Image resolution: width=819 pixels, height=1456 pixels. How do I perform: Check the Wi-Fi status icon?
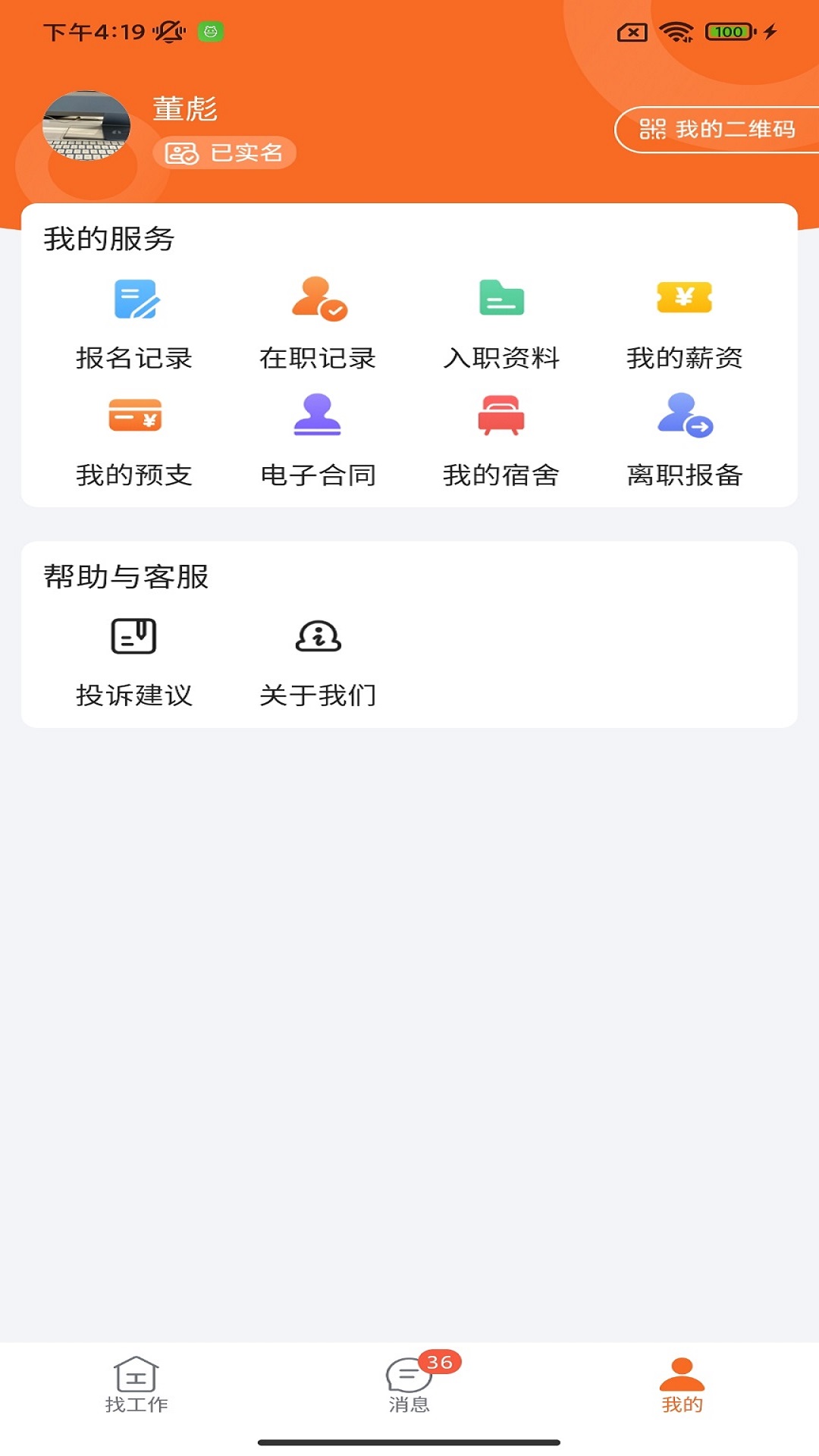tap(674, 31)
